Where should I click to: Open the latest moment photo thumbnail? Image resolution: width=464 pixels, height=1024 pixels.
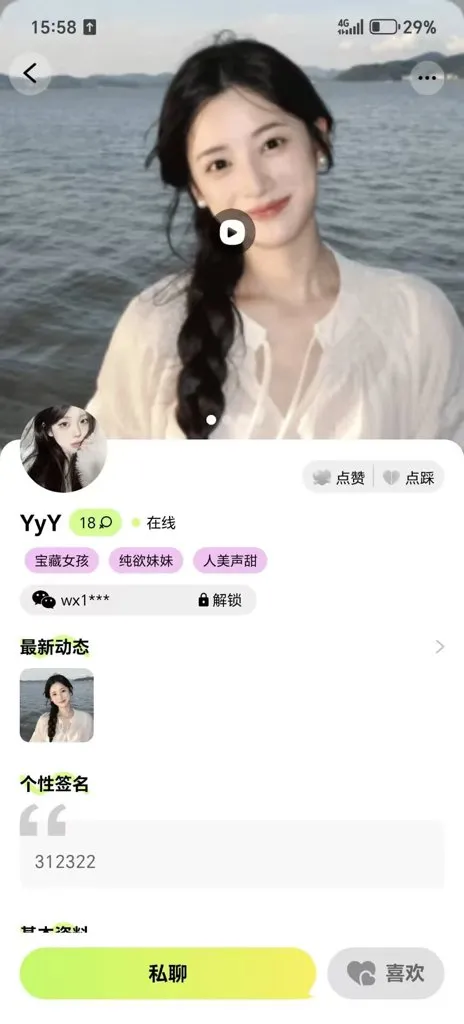coord(57,705)
